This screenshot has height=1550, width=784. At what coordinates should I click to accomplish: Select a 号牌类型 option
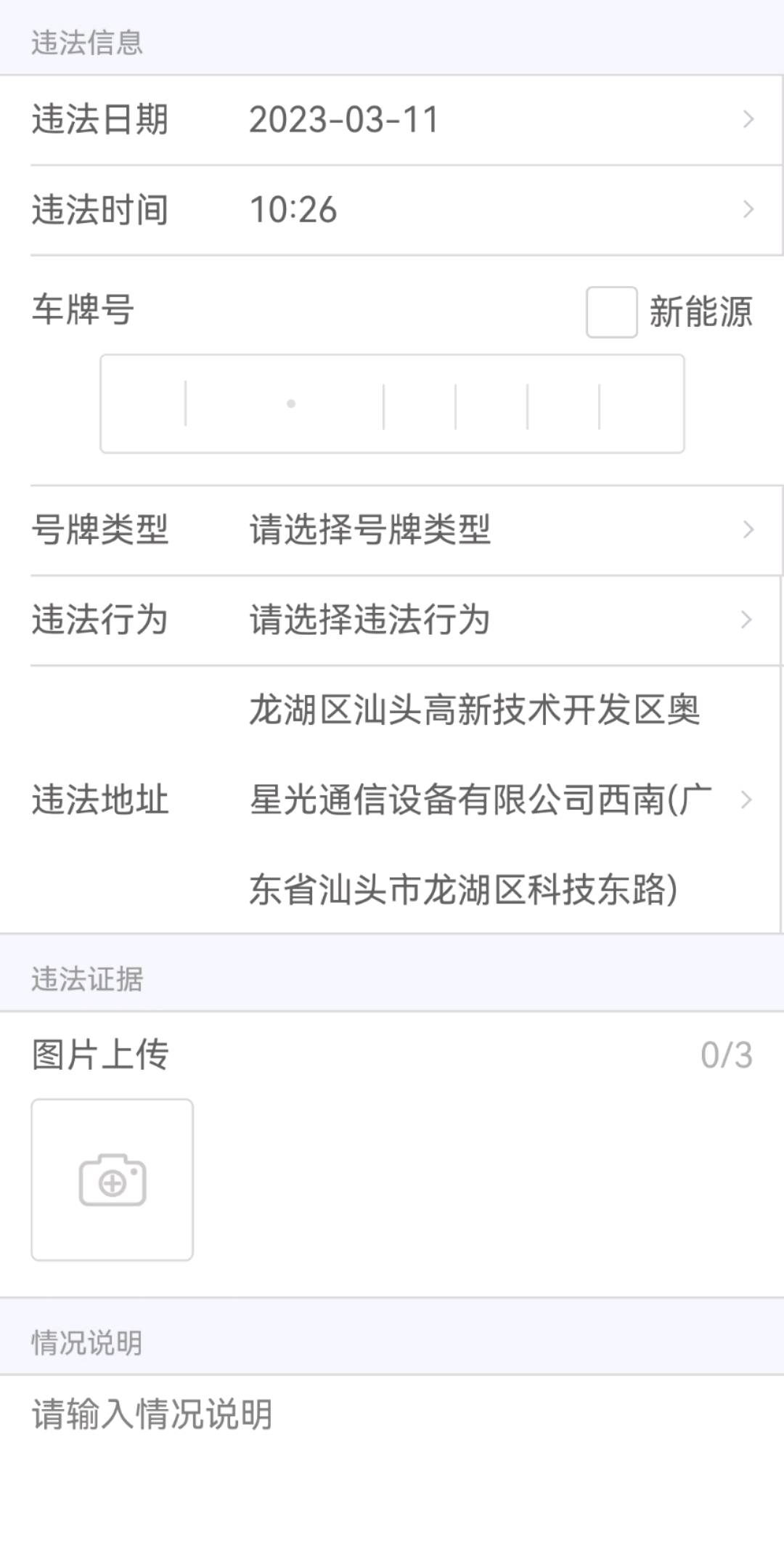[x=392, y=530]
